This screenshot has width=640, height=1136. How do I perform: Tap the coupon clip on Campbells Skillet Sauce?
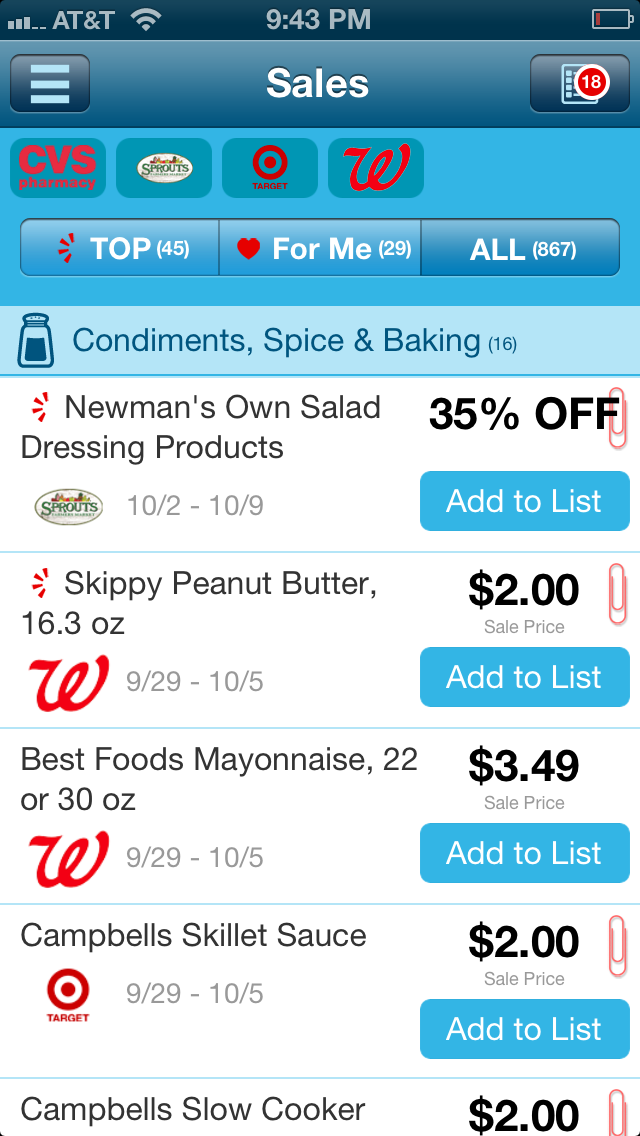617,945
